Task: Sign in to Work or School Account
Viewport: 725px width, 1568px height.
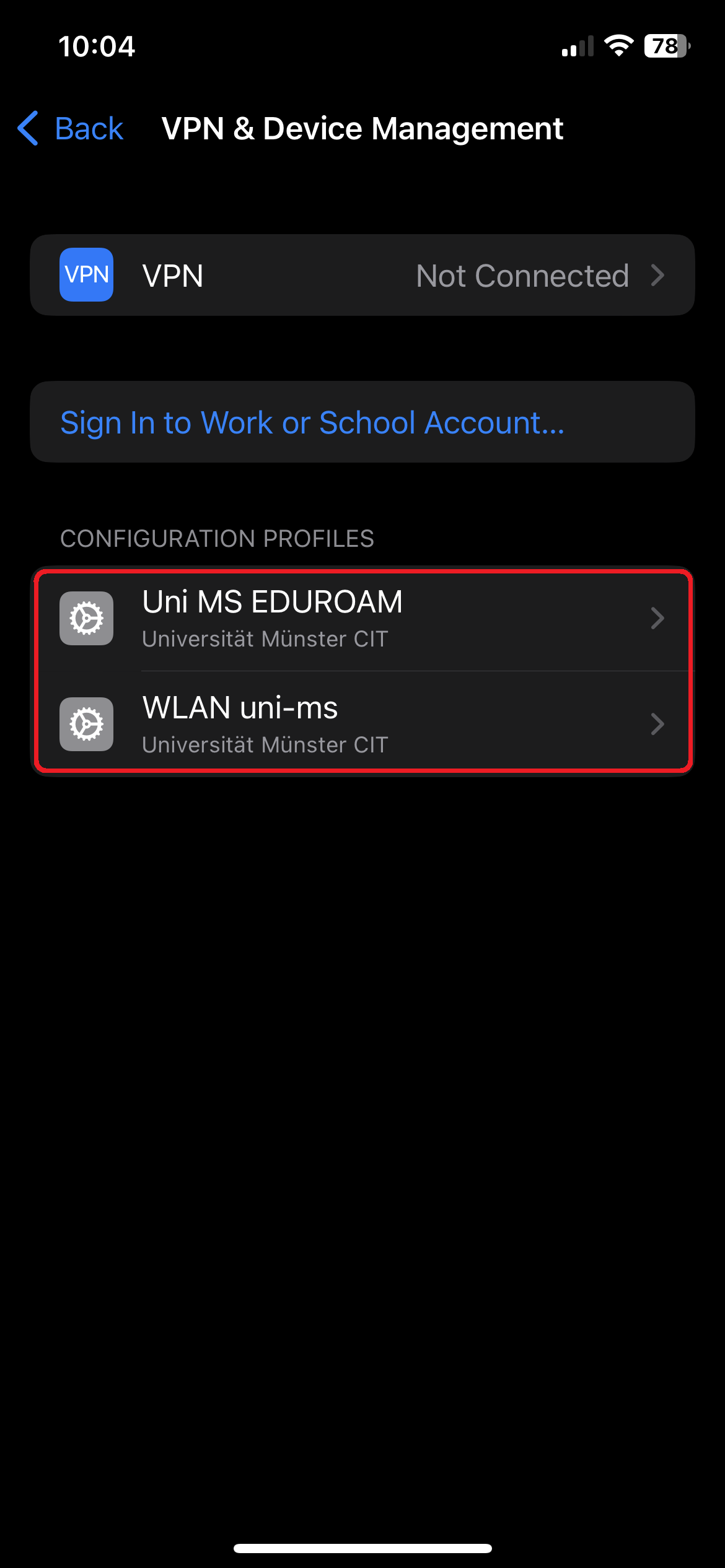Action: click(x=312, y=423)
